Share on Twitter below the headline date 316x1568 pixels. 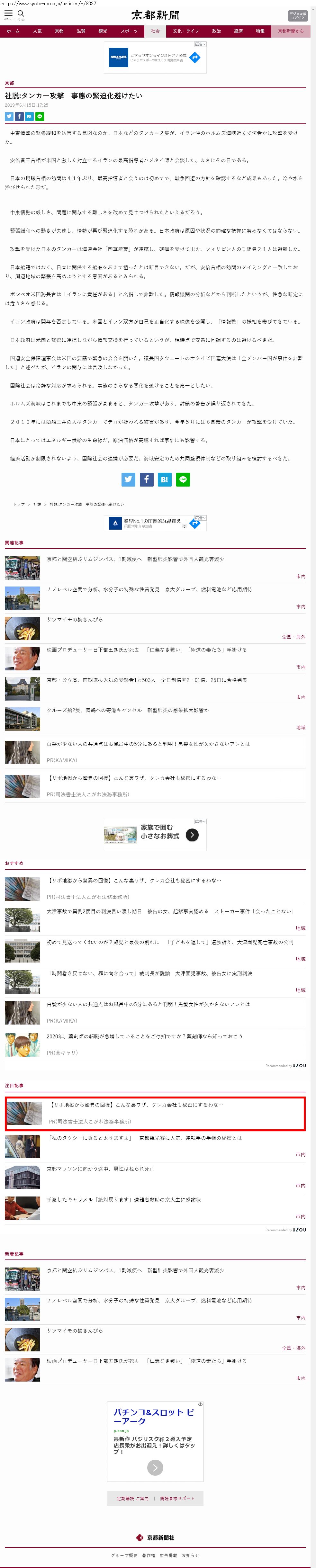pyautogui.click(x=9, y=116)
